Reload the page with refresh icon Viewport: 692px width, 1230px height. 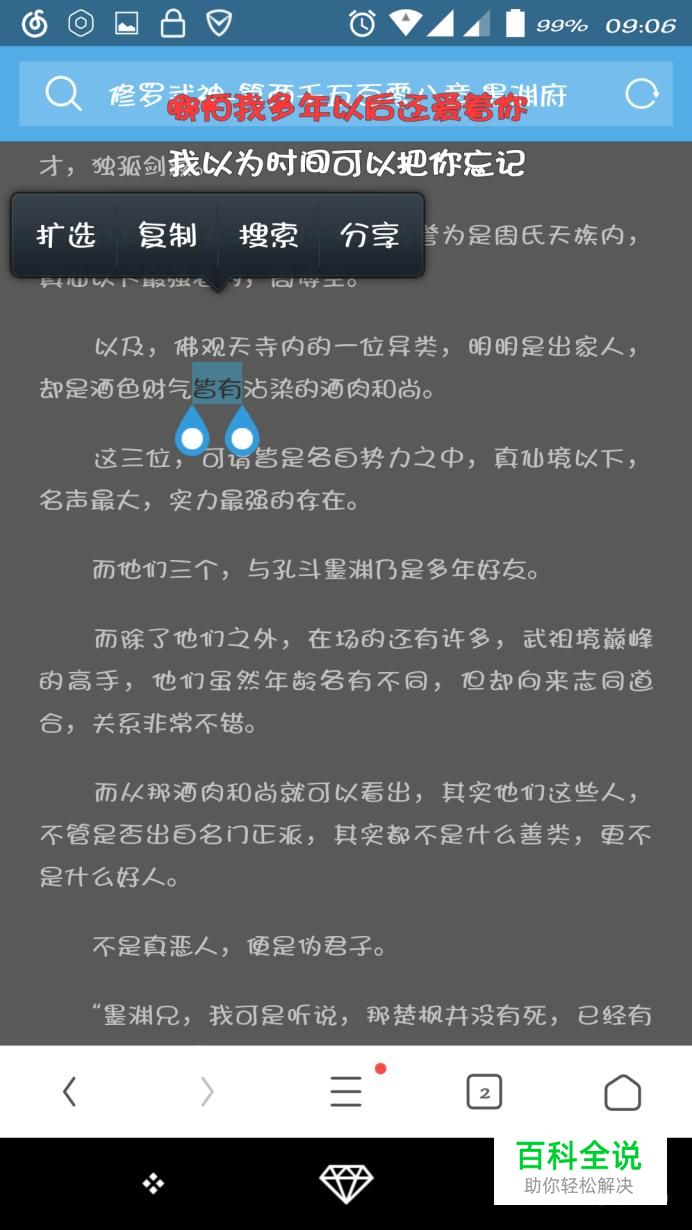(x=641, y=94)
